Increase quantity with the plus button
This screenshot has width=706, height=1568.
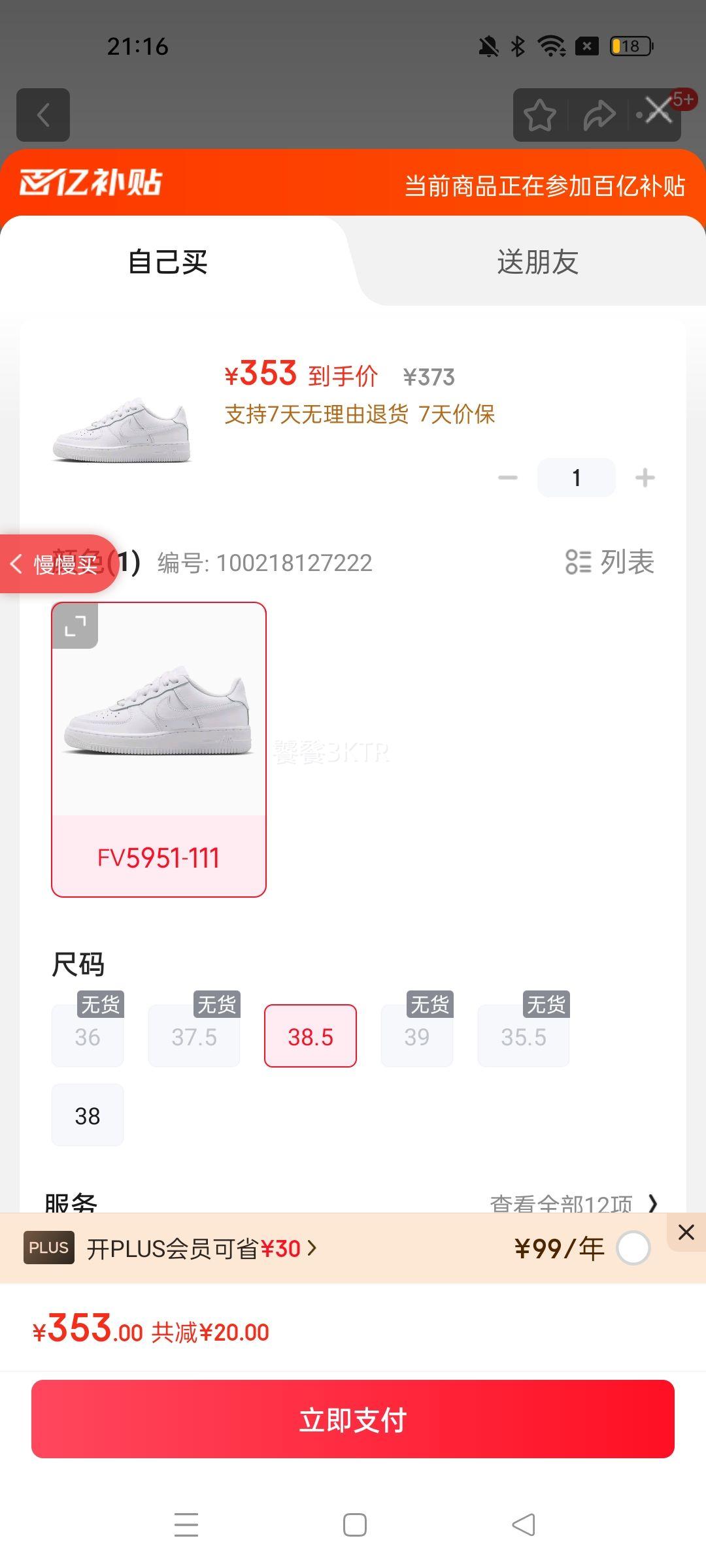point(645,478)
